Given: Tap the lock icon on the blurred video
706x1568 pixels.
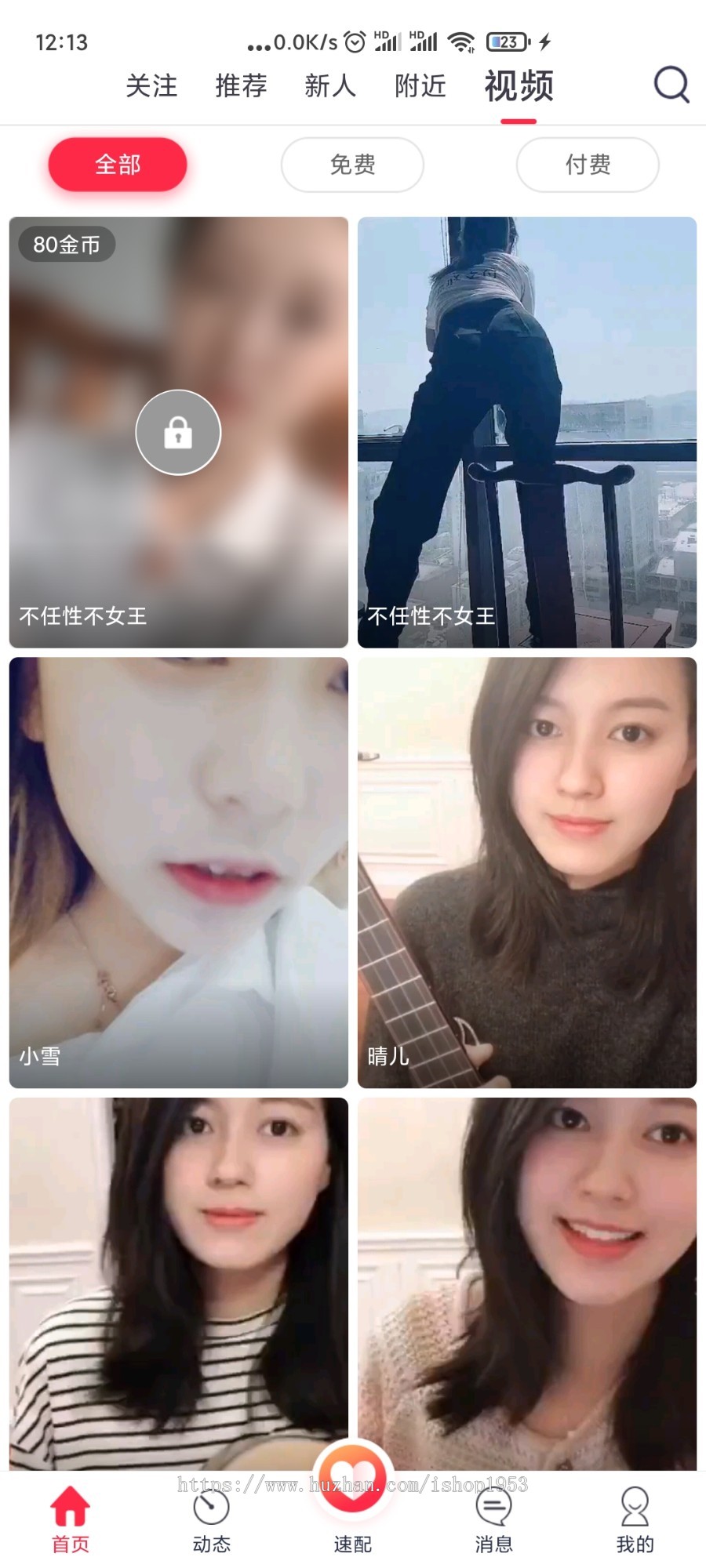Looking at the screenshot, I should click(178, 432).
